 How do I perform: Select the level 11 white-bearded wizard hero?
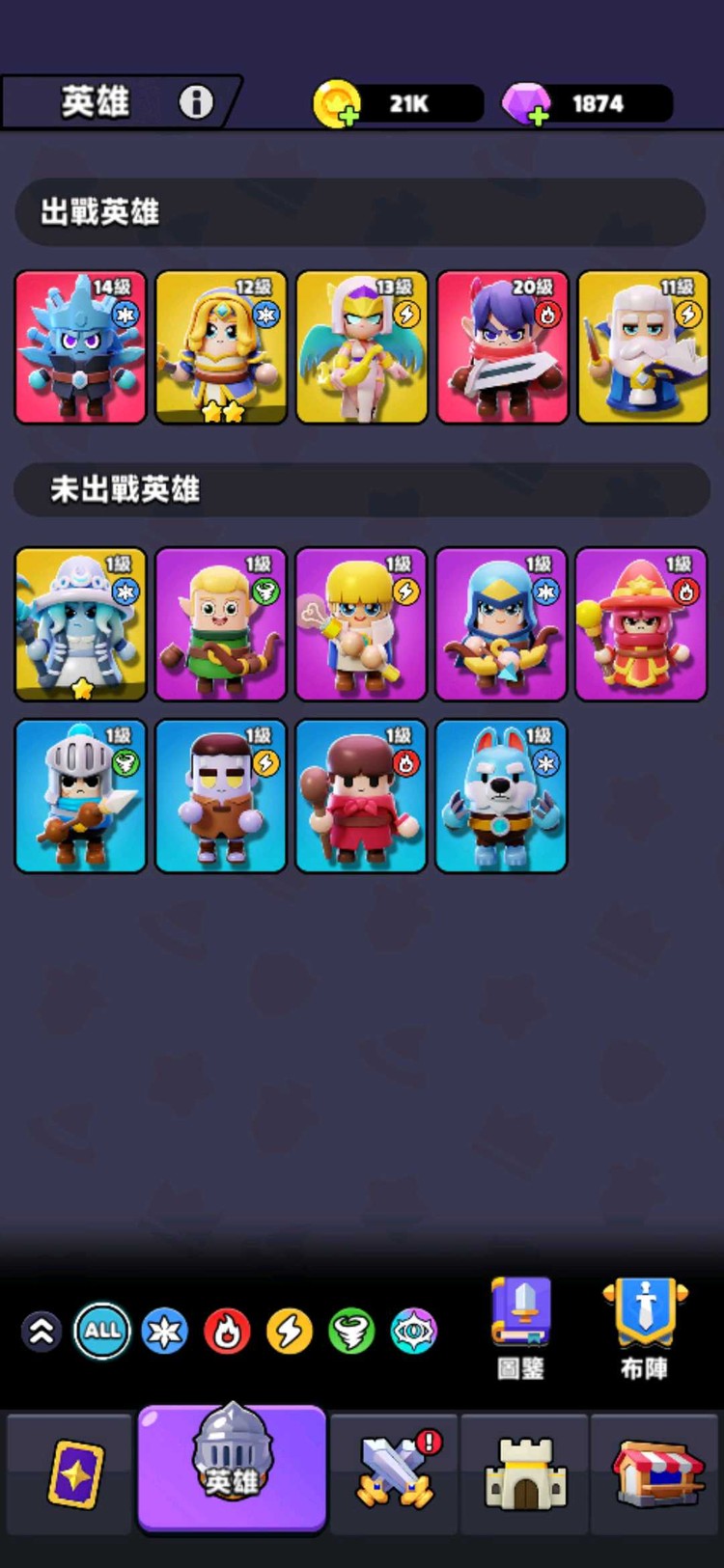click(643, 347)
